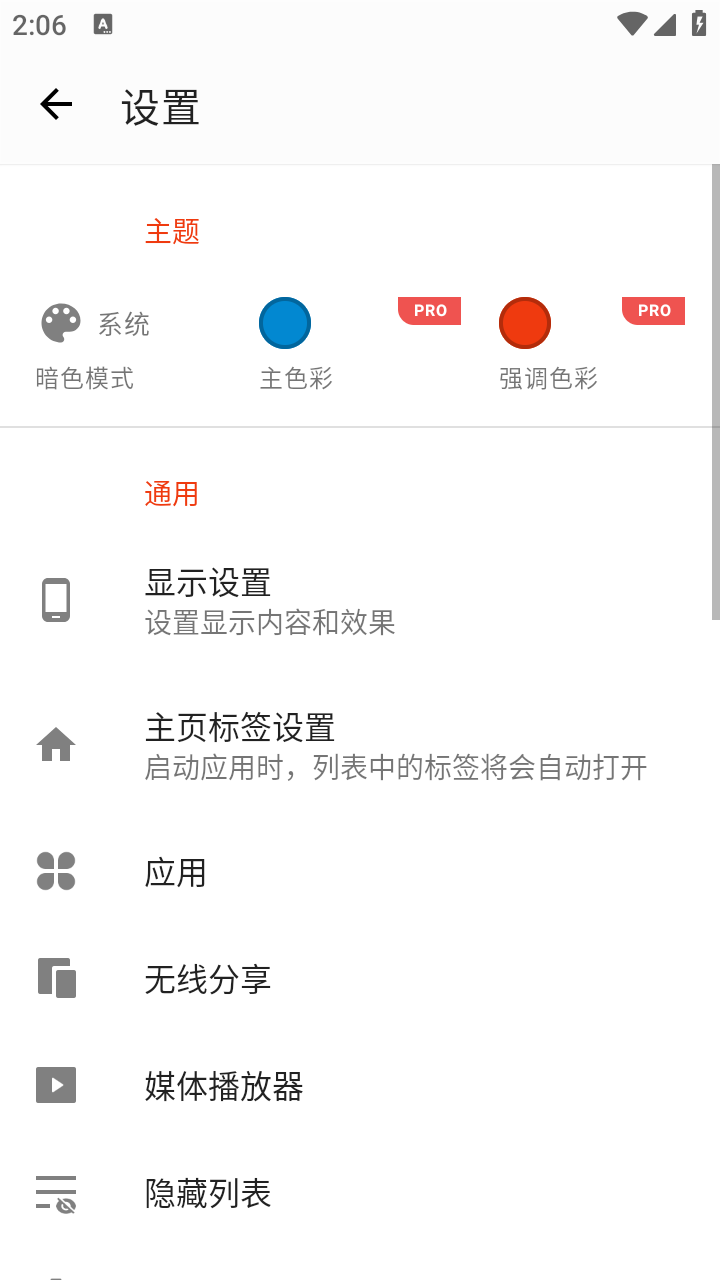
Task: Open the 无线分享 settings entry
Action: (208, 978)
